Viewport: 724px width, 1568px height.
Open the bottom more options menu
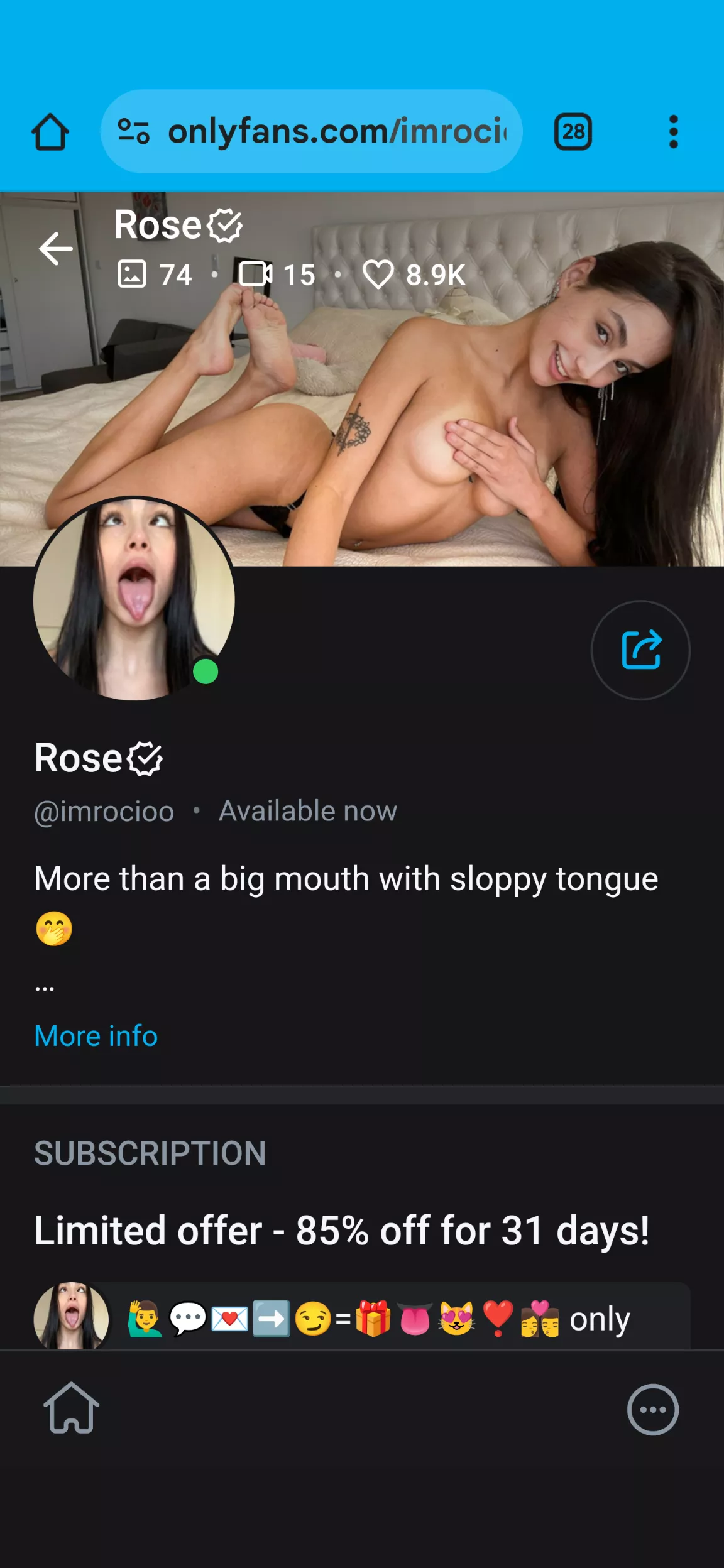pos(652,1409)
